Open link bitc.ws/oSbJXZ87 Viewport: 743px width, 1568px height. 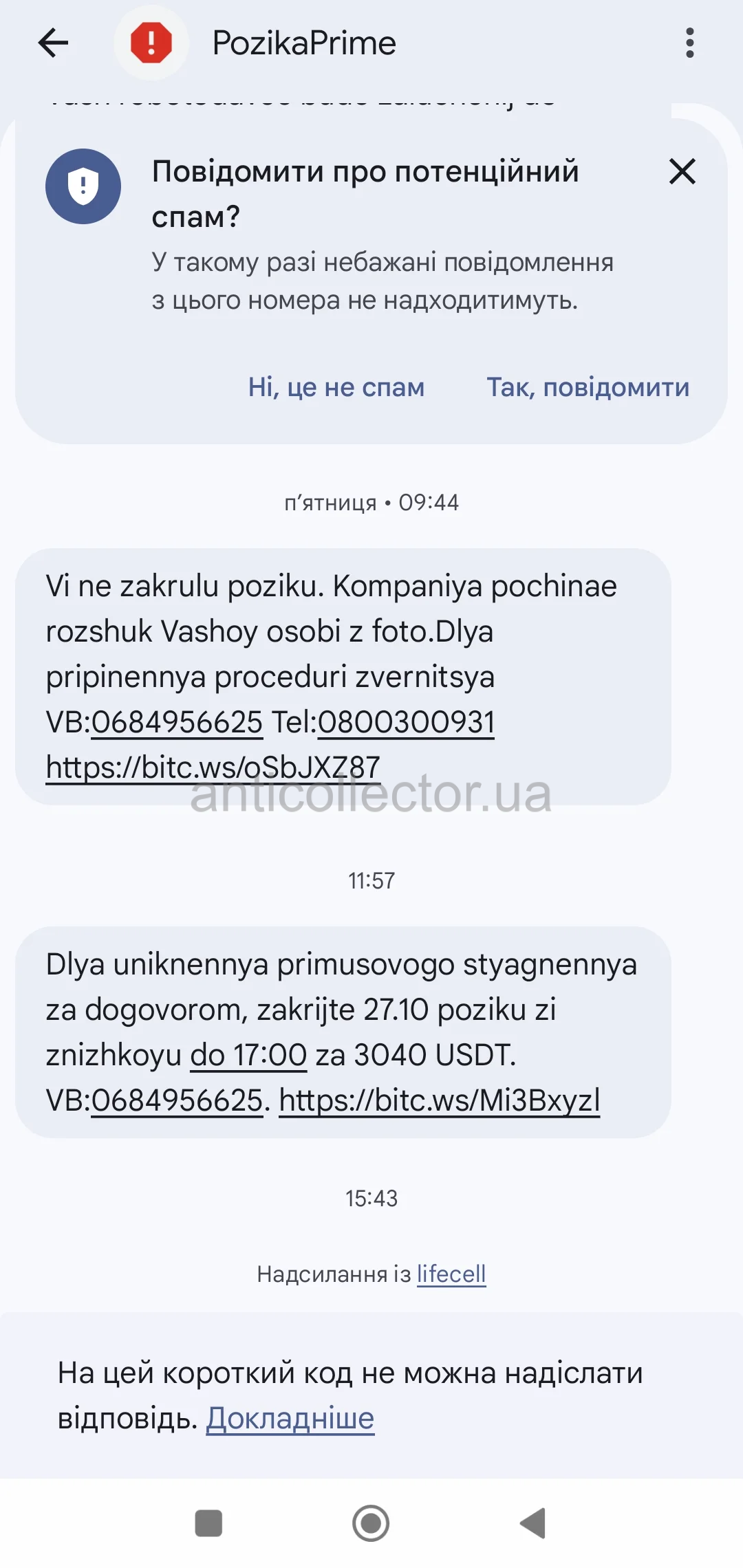213,767
